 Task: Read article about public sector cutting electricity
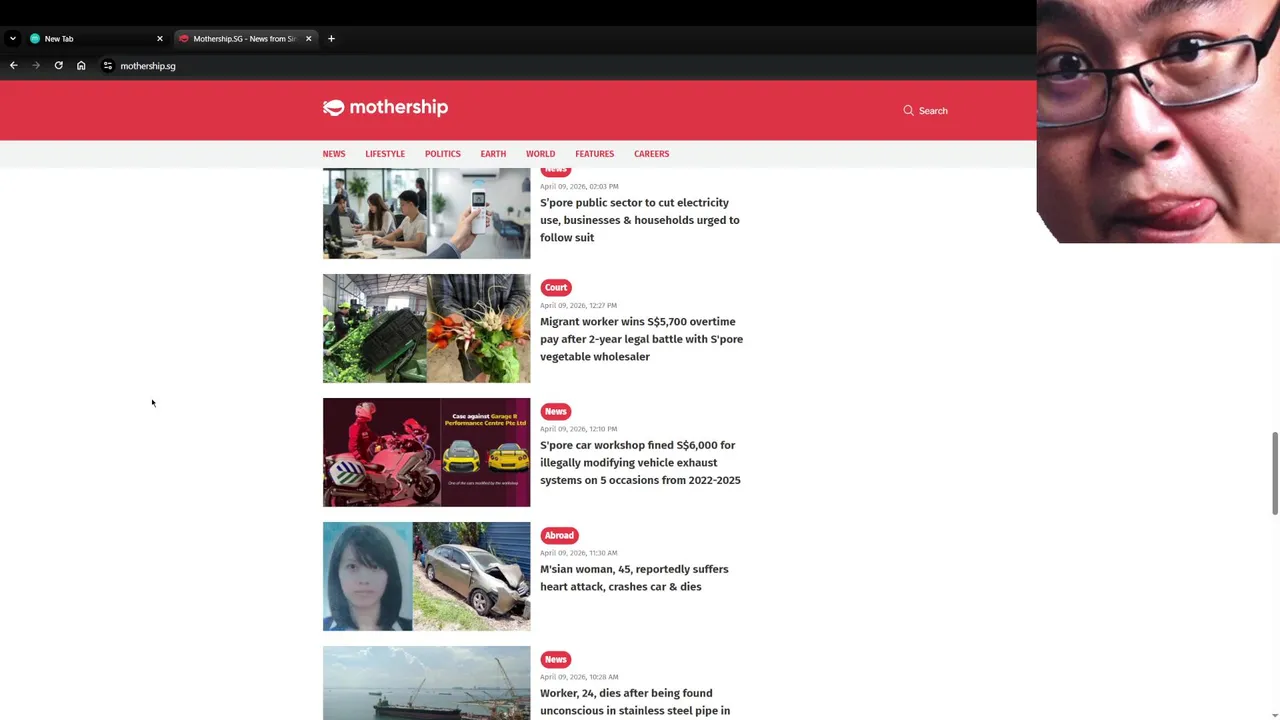coord(639,220)
